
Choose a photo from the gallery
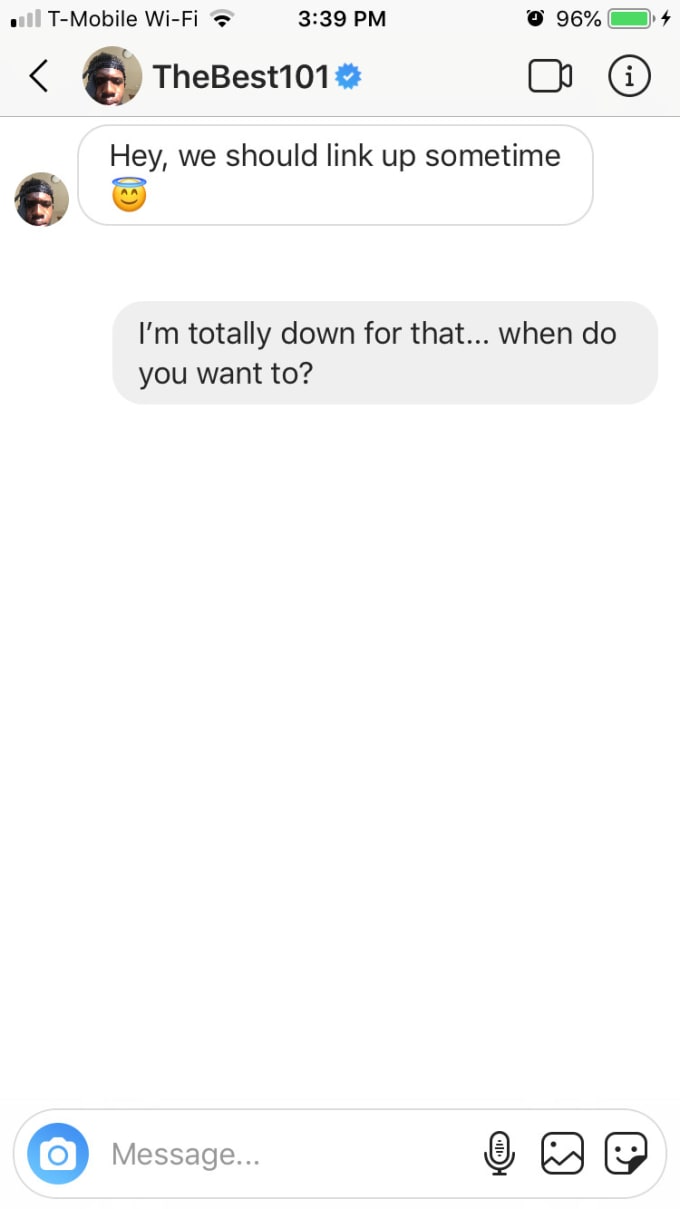tap(562, 1154)
